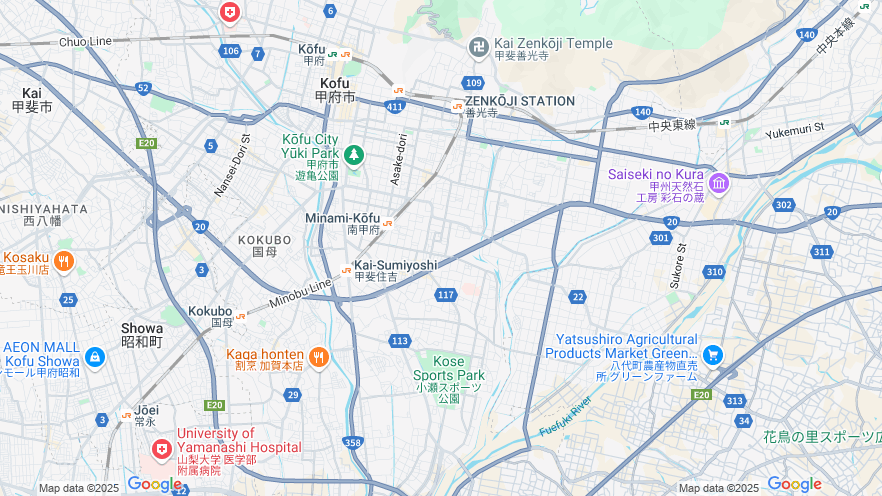Select the Kōfu City Yūki Park pin

tap(353, 156)
